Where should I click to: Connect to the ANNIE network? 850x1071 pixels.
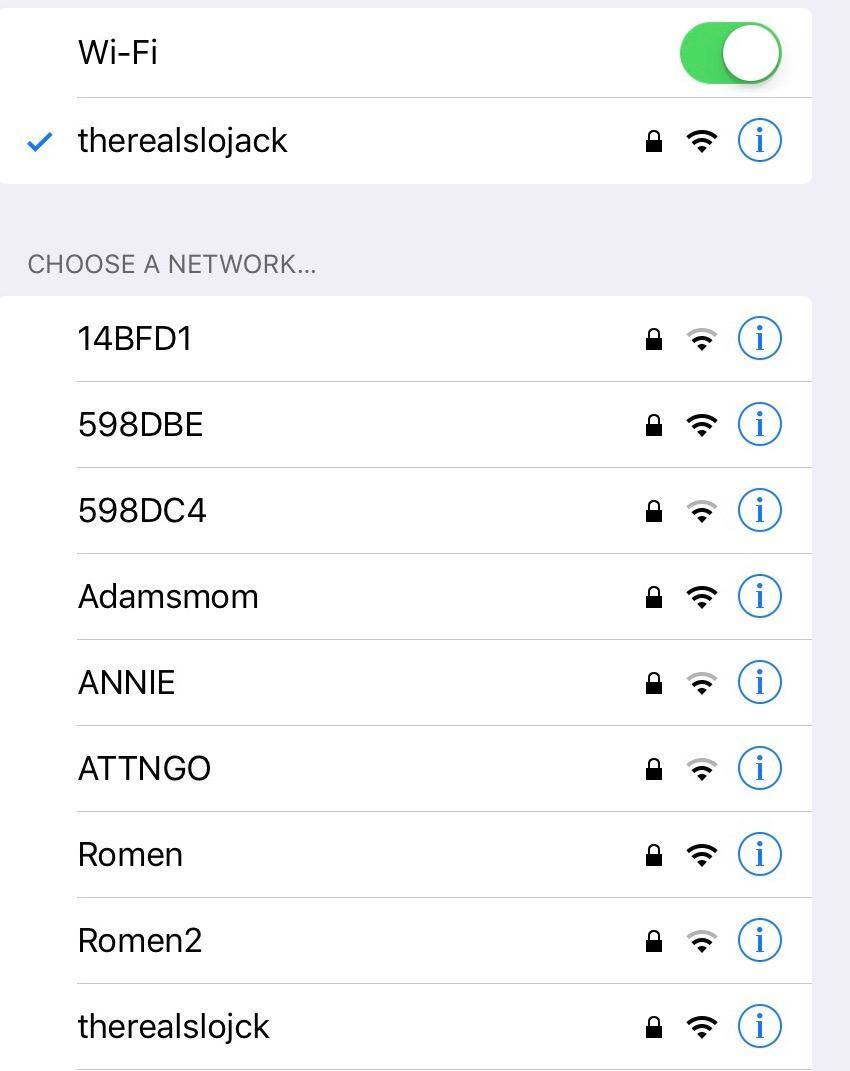[x=127, y=683]
